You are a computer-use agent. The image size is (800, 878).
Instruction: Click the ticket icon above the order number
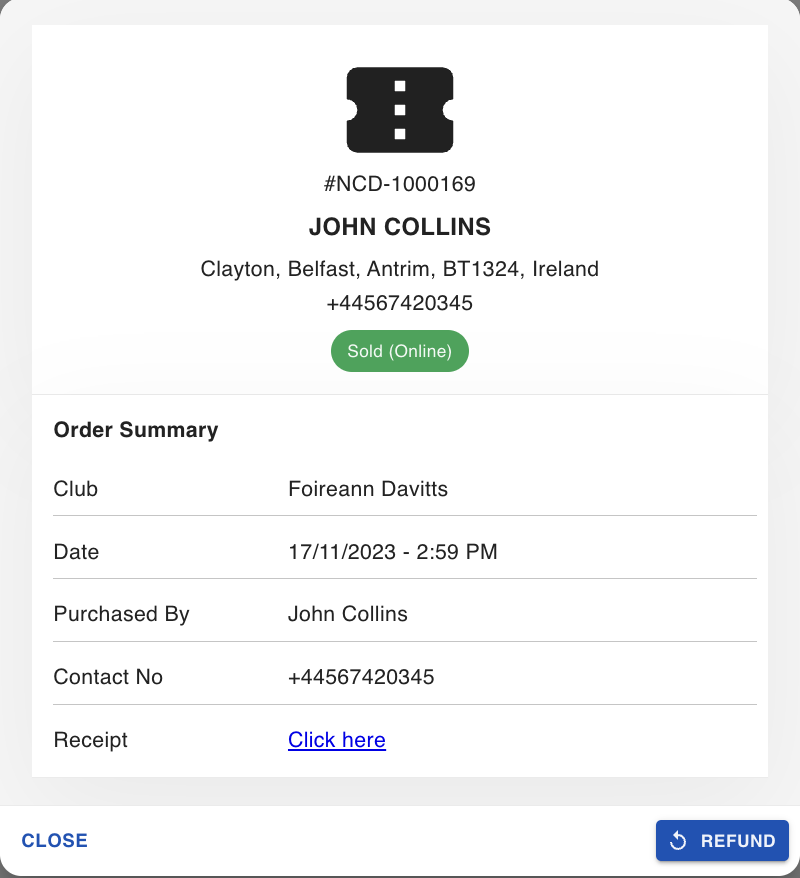tap(400, 109)
